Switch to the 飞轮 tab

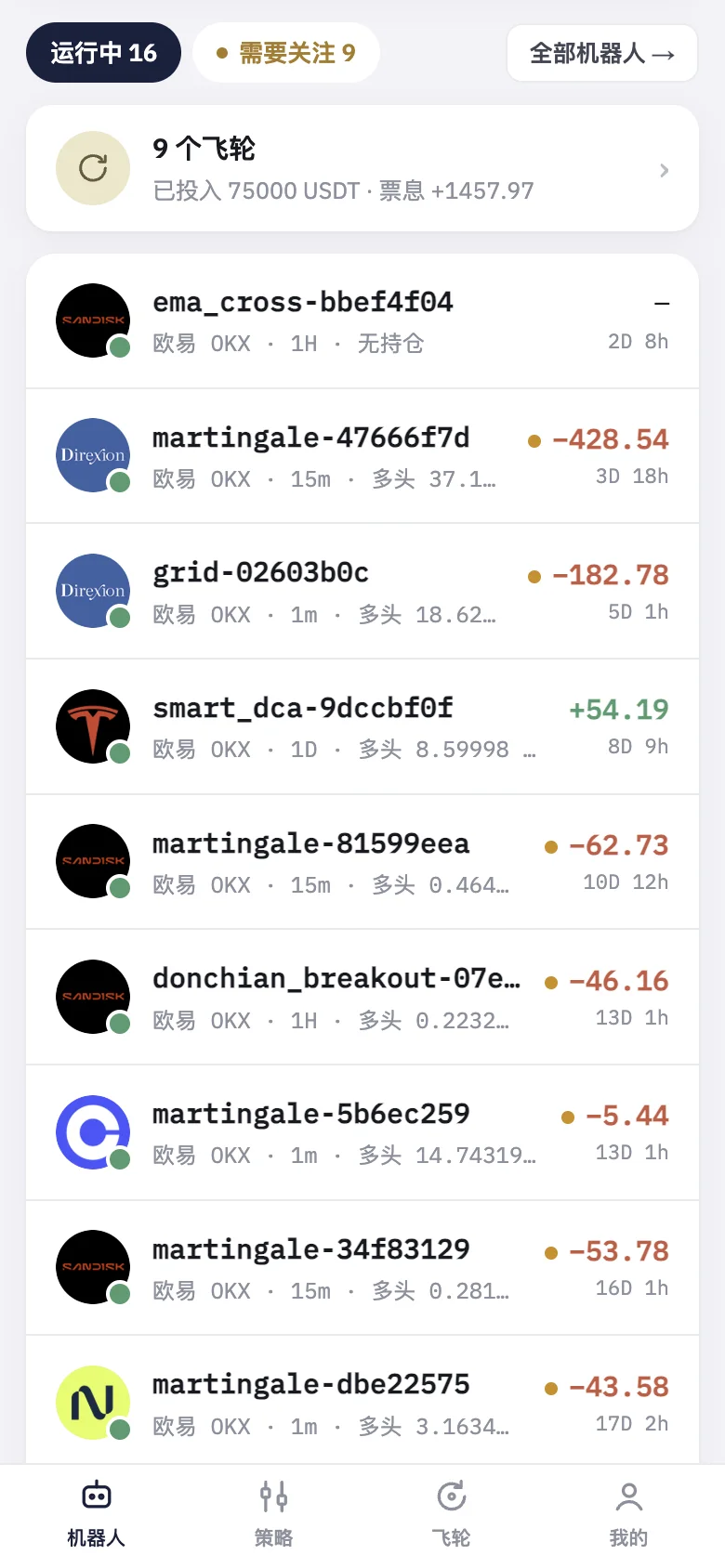click(451, 1514)
